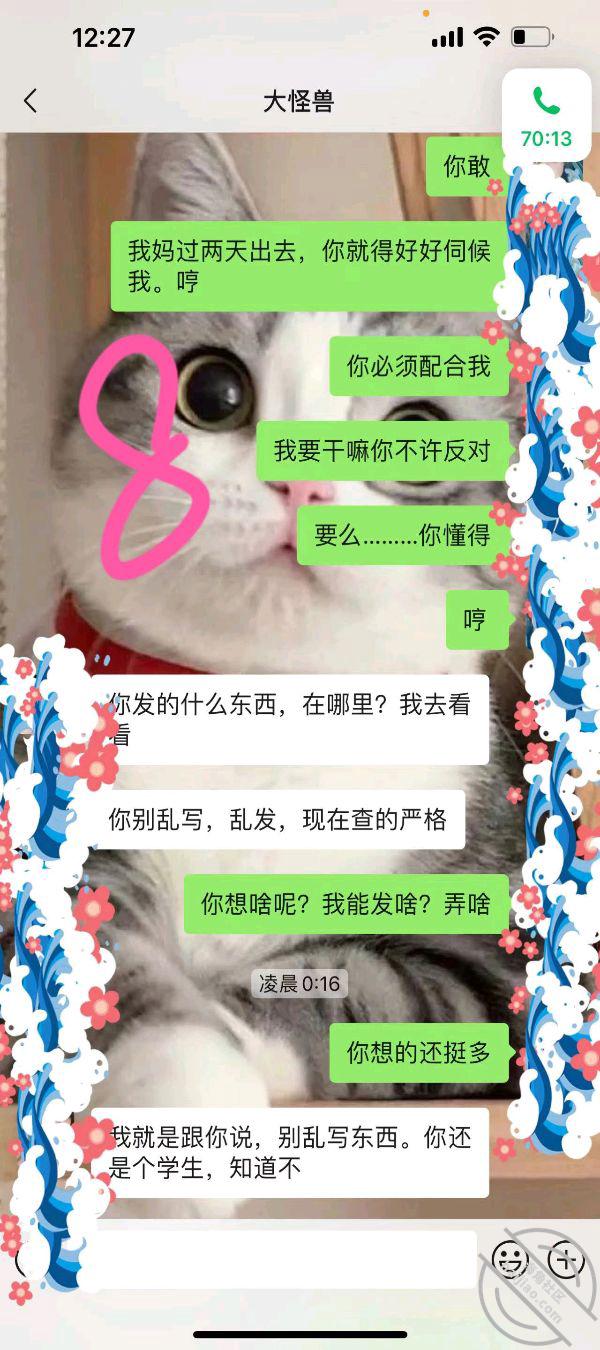
Task: Return to the ongoing call showing 70:13
Action: coord(546,116)
